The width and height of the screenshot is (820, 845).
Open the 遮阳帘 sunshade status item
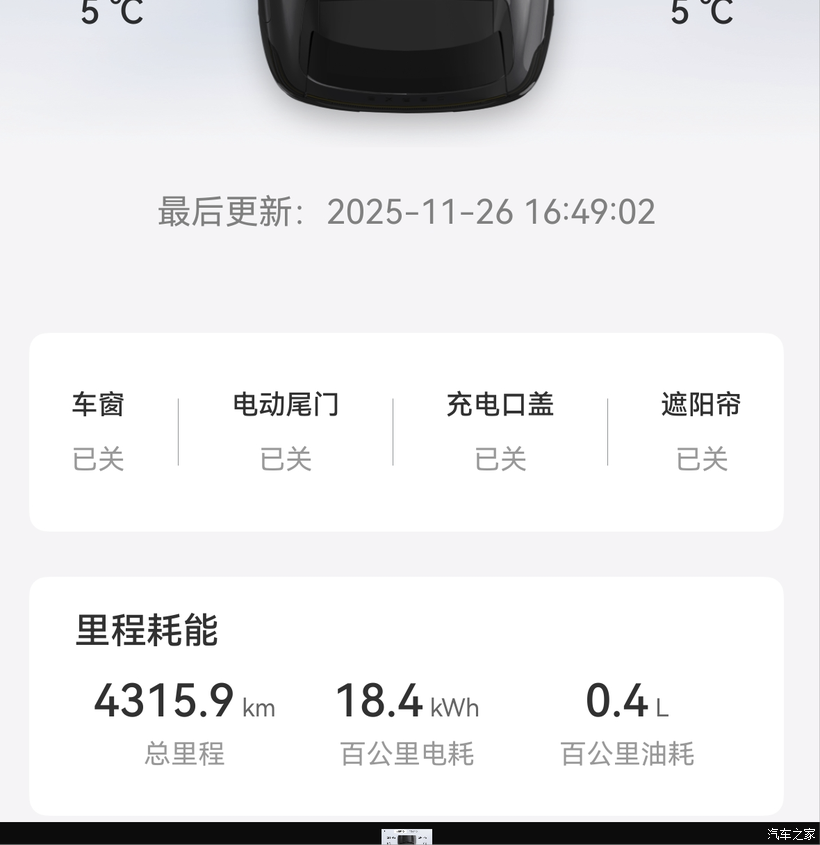701,431
